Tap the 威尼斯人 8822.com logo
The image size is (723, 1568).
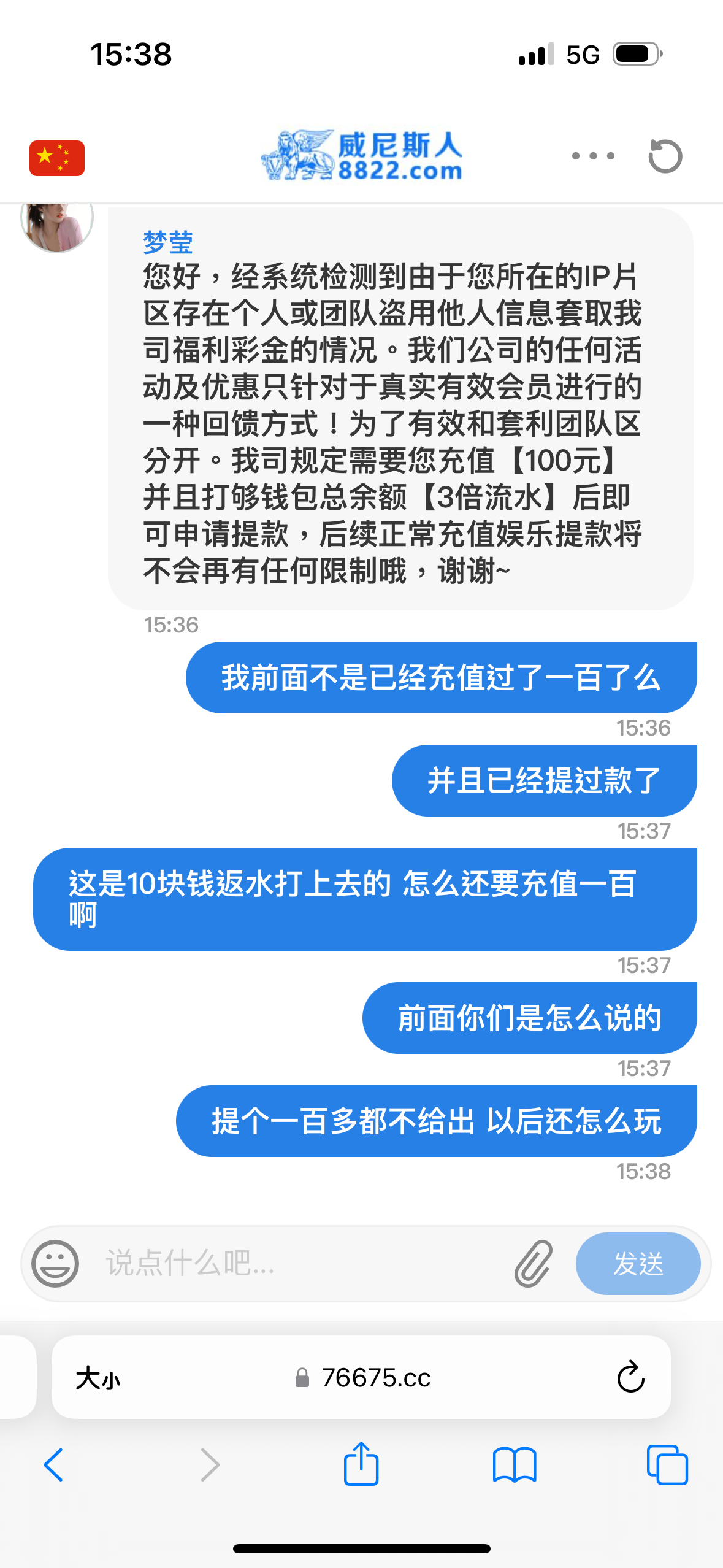point(361,155)
